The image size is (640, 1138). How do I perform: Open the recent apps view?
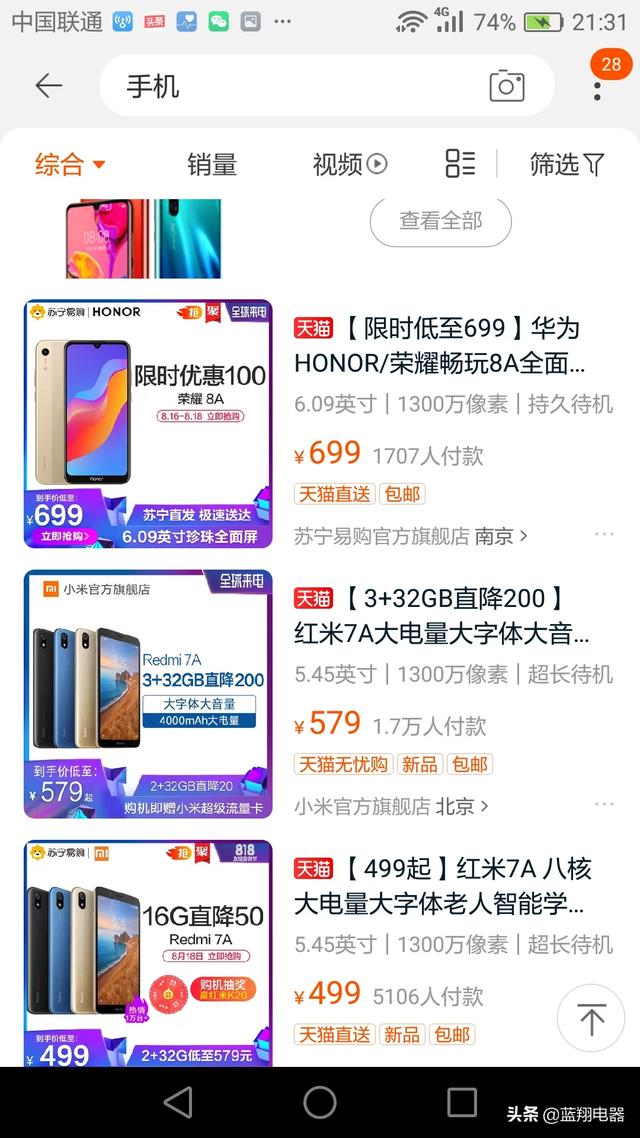tap(462, 1102)
